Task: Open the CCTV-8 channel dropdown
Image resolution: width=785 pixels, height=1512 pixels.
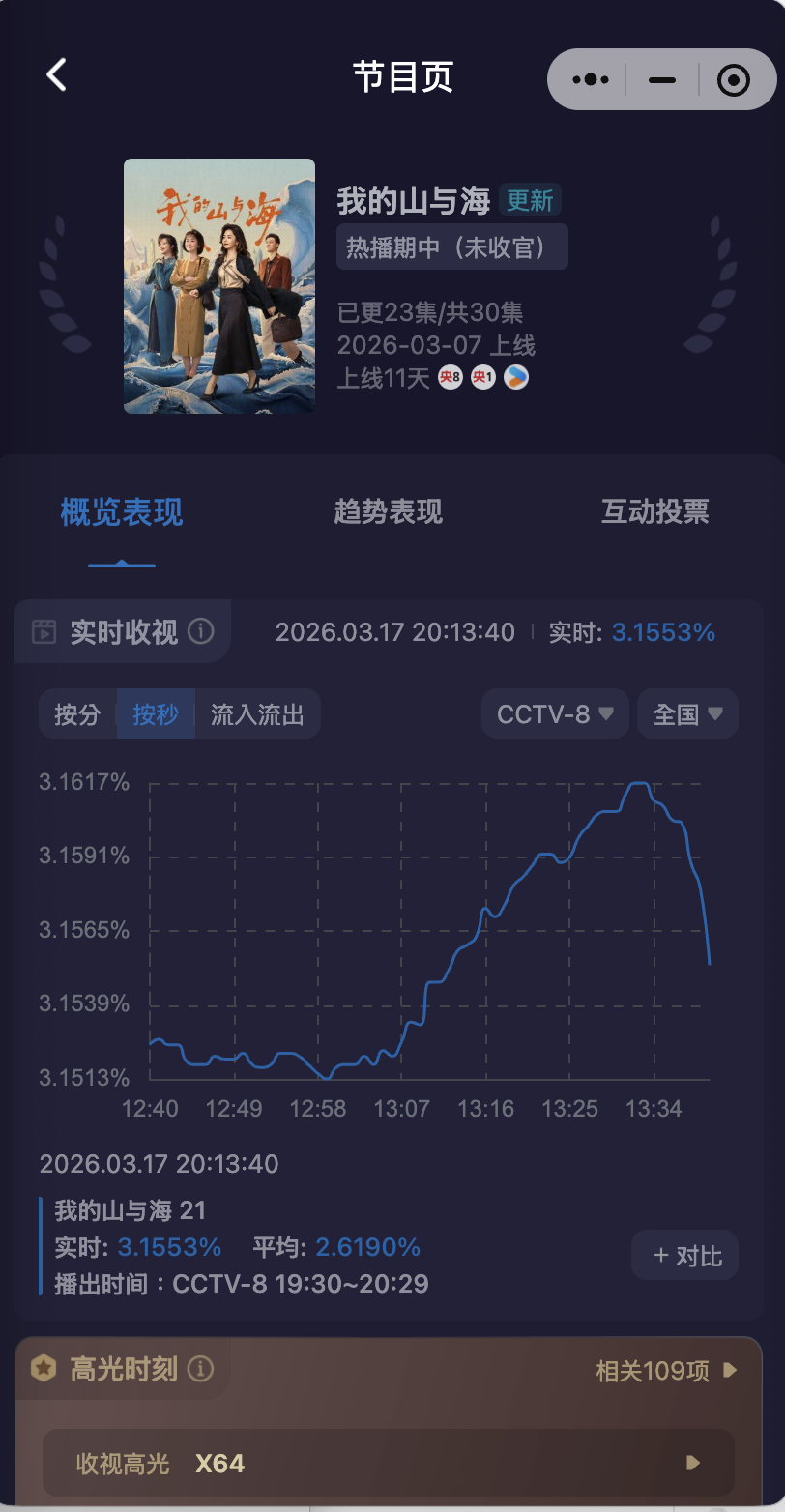Action: 554,712
